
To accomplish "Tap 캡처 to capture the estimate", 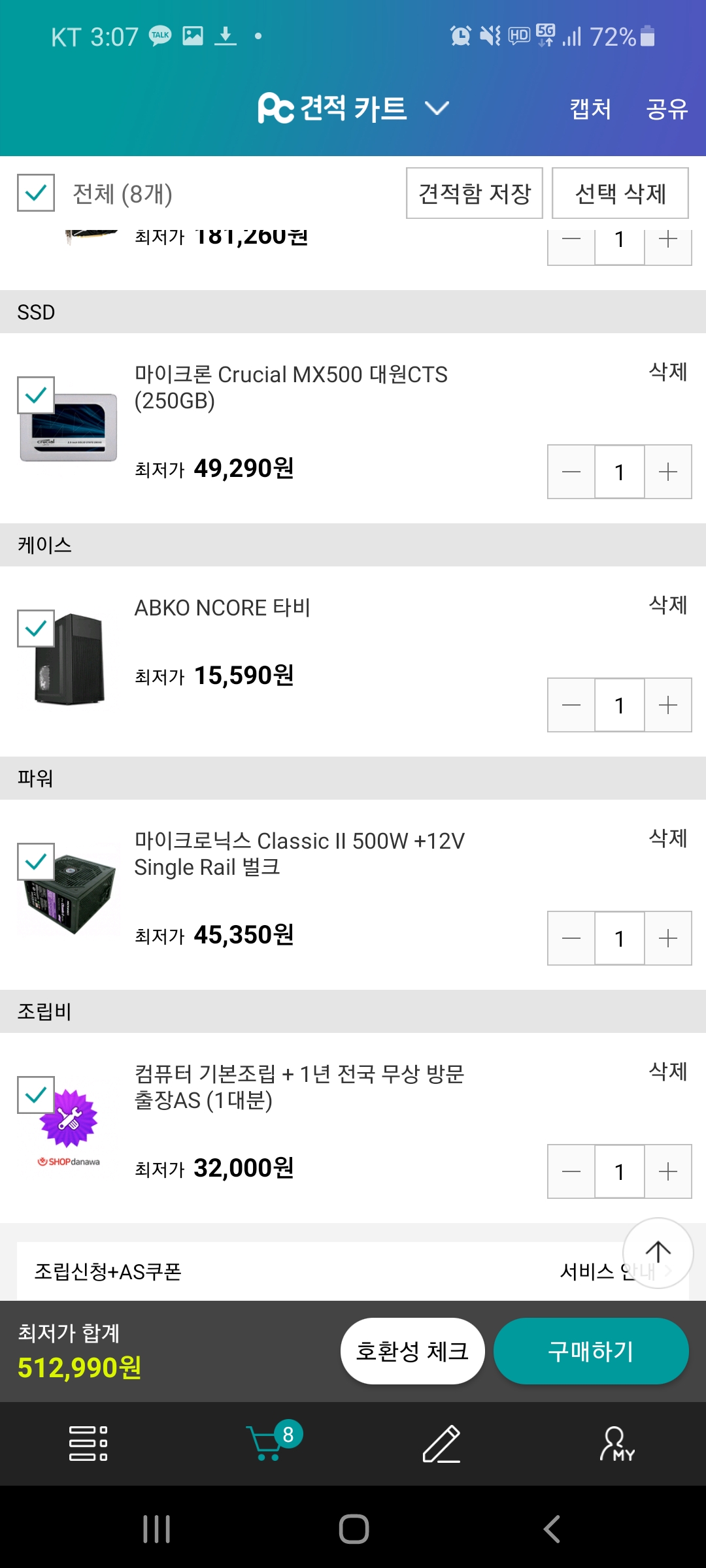I will tap(590, 108).
